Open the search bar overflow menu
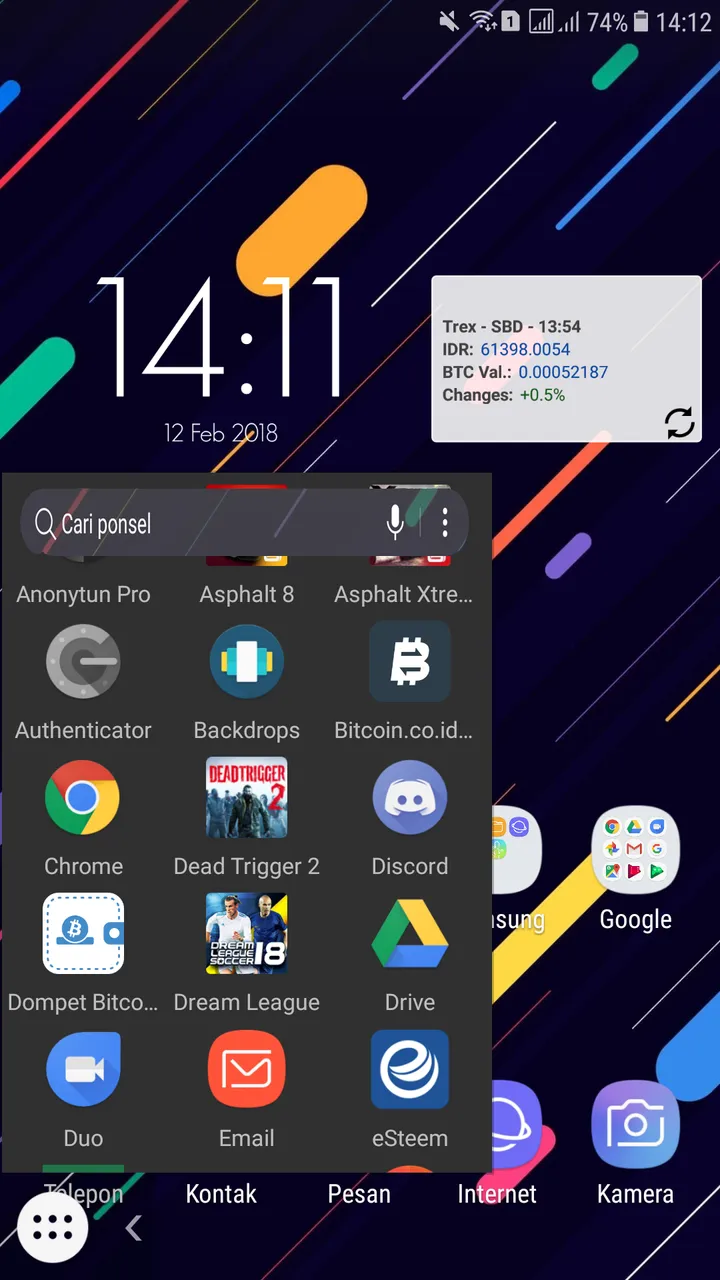720x1280 pixels. (445, 522)
